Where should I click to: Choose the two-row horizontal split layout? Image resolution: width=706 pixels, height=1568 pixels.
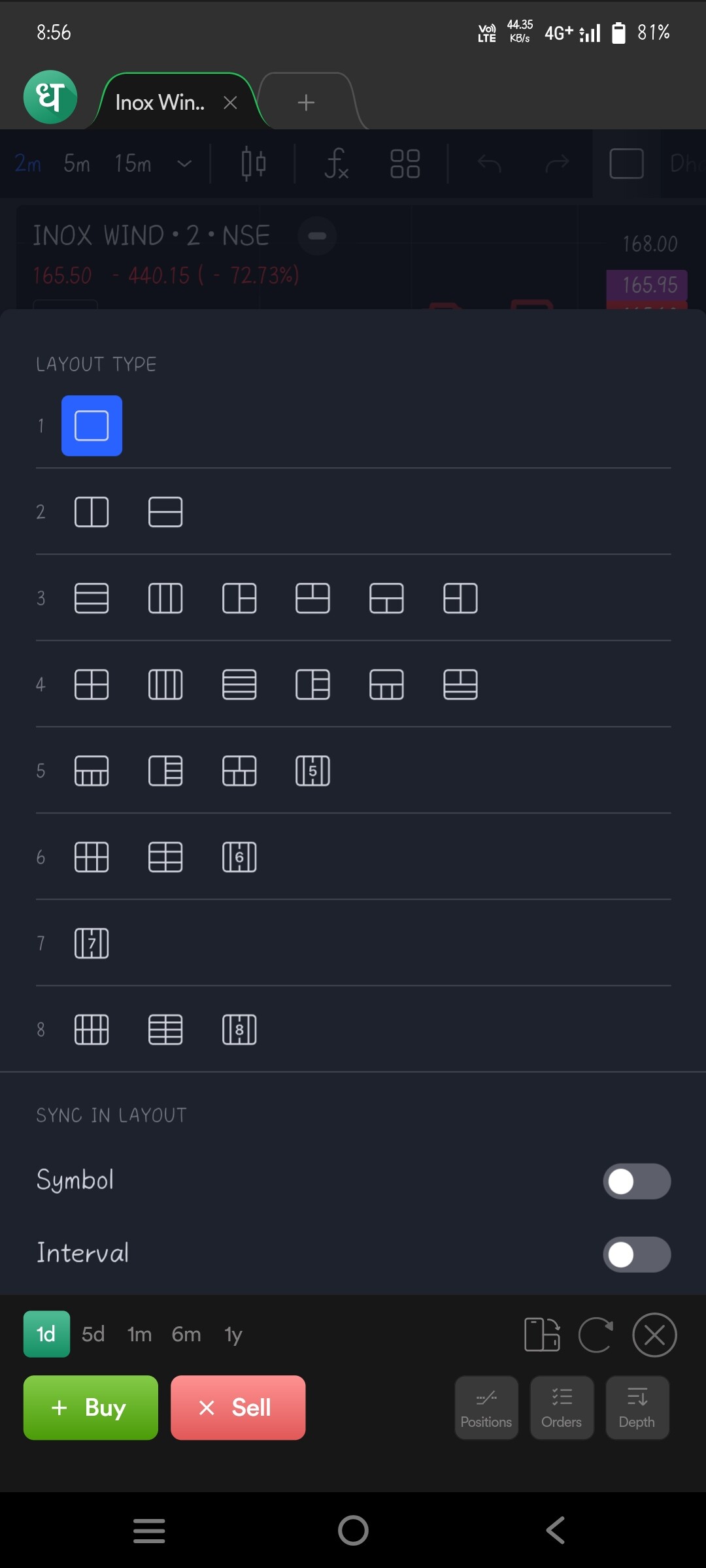[165, 512]
